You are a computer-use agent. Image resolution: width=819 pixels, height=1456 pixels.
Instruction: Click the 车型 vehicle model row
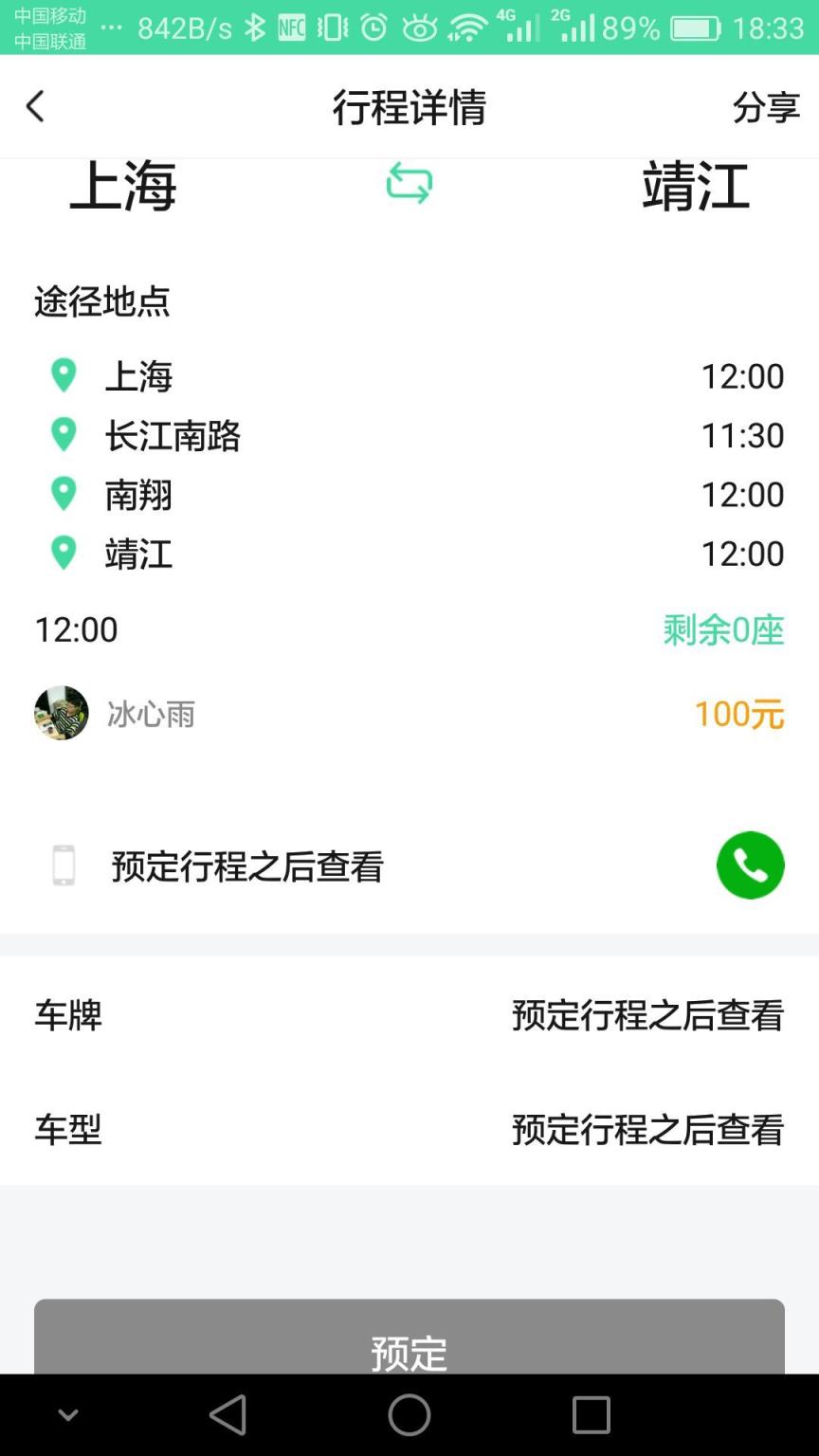[x=67, y=1129]
